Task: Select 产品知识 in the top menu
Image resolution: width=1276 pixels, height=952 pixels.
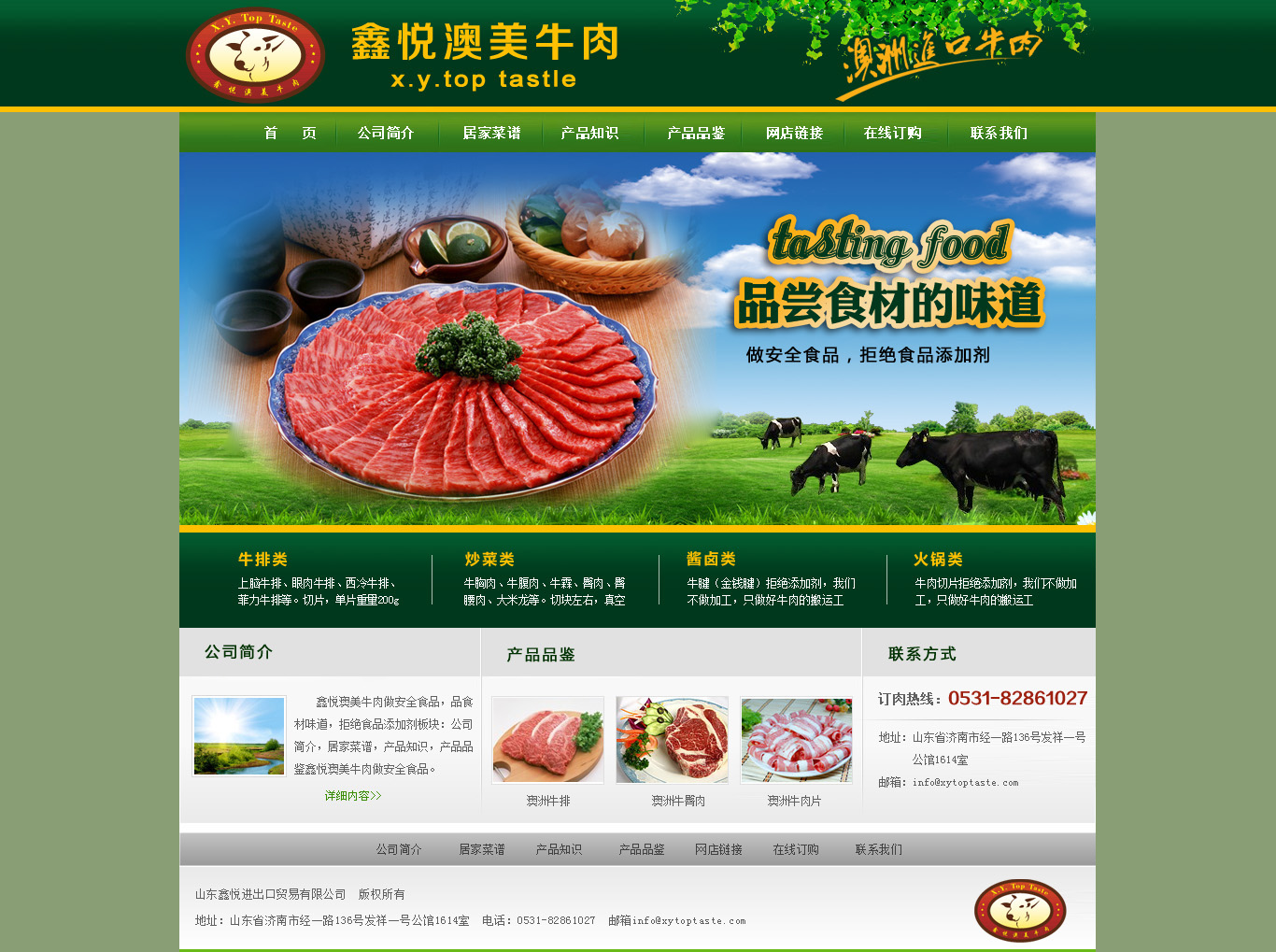Action: pos(589,134)
